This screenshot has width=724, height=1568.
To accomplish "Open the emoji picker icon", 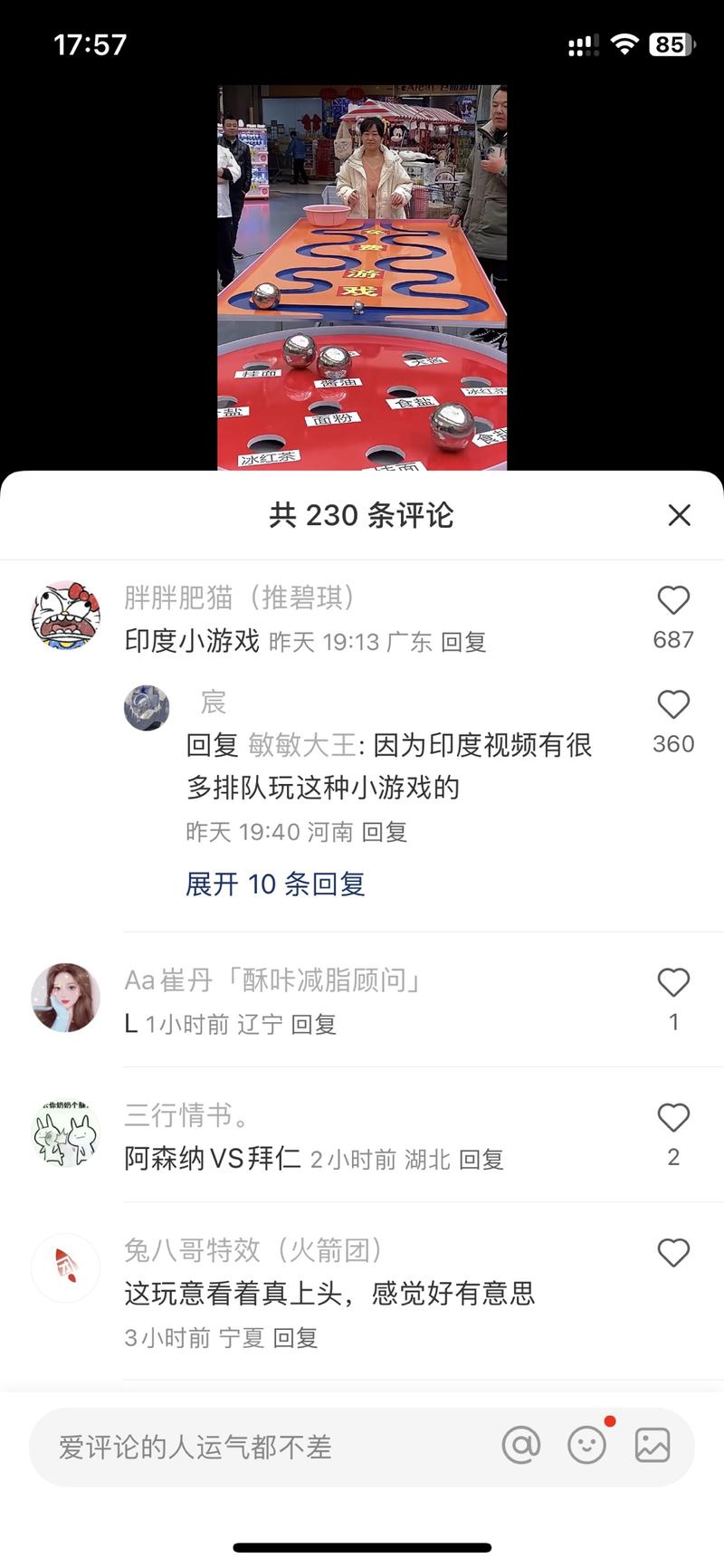I will (x=586, y=1447).
